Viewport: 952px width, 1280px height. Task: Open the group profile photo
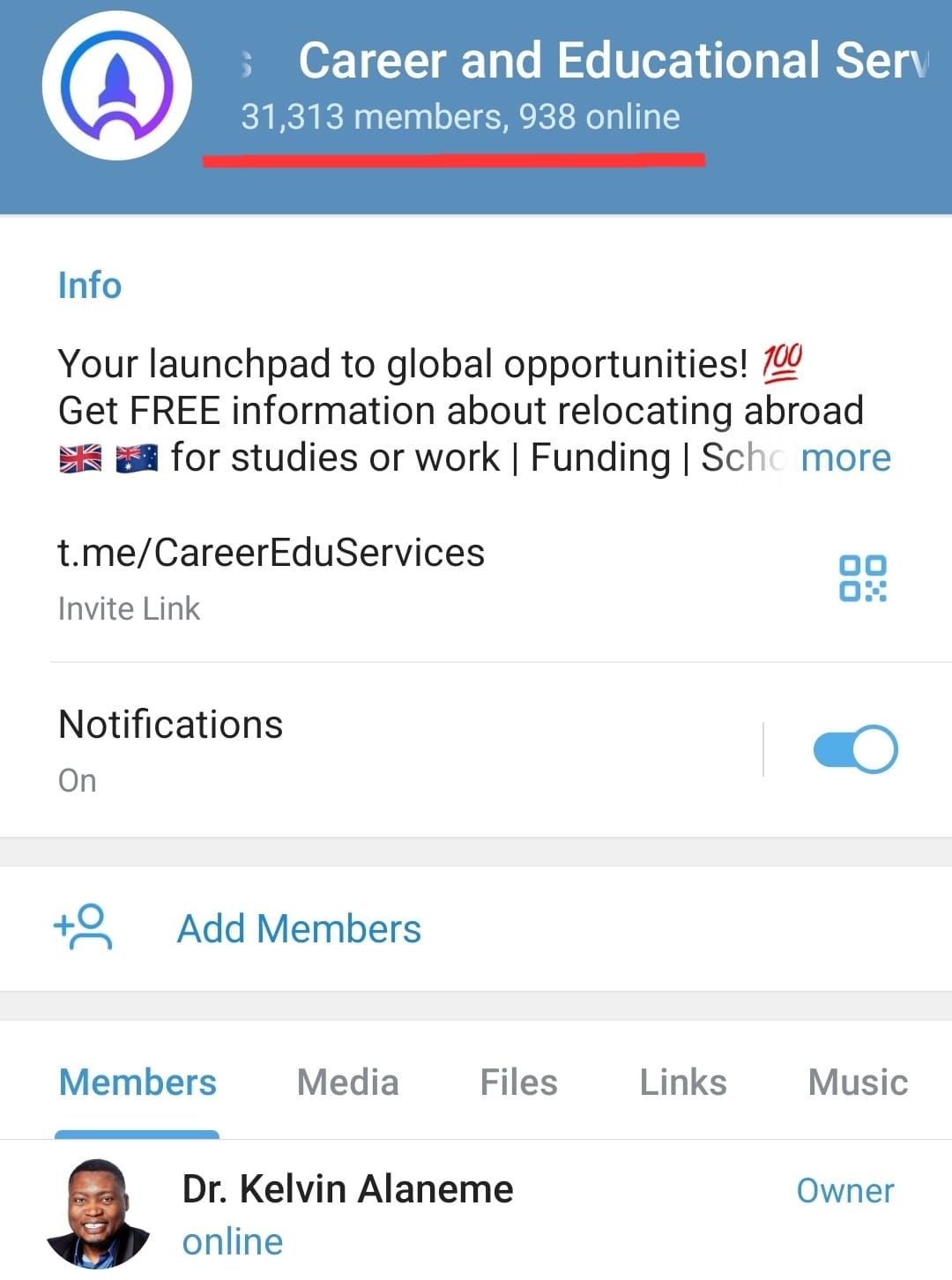[117, 86]
